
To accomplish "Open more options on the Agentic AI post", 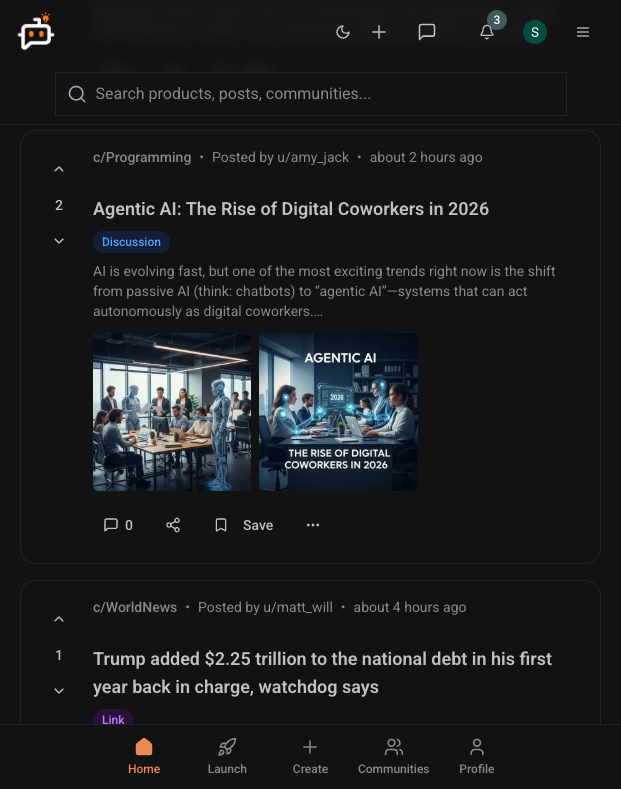I will coord(313,525).
